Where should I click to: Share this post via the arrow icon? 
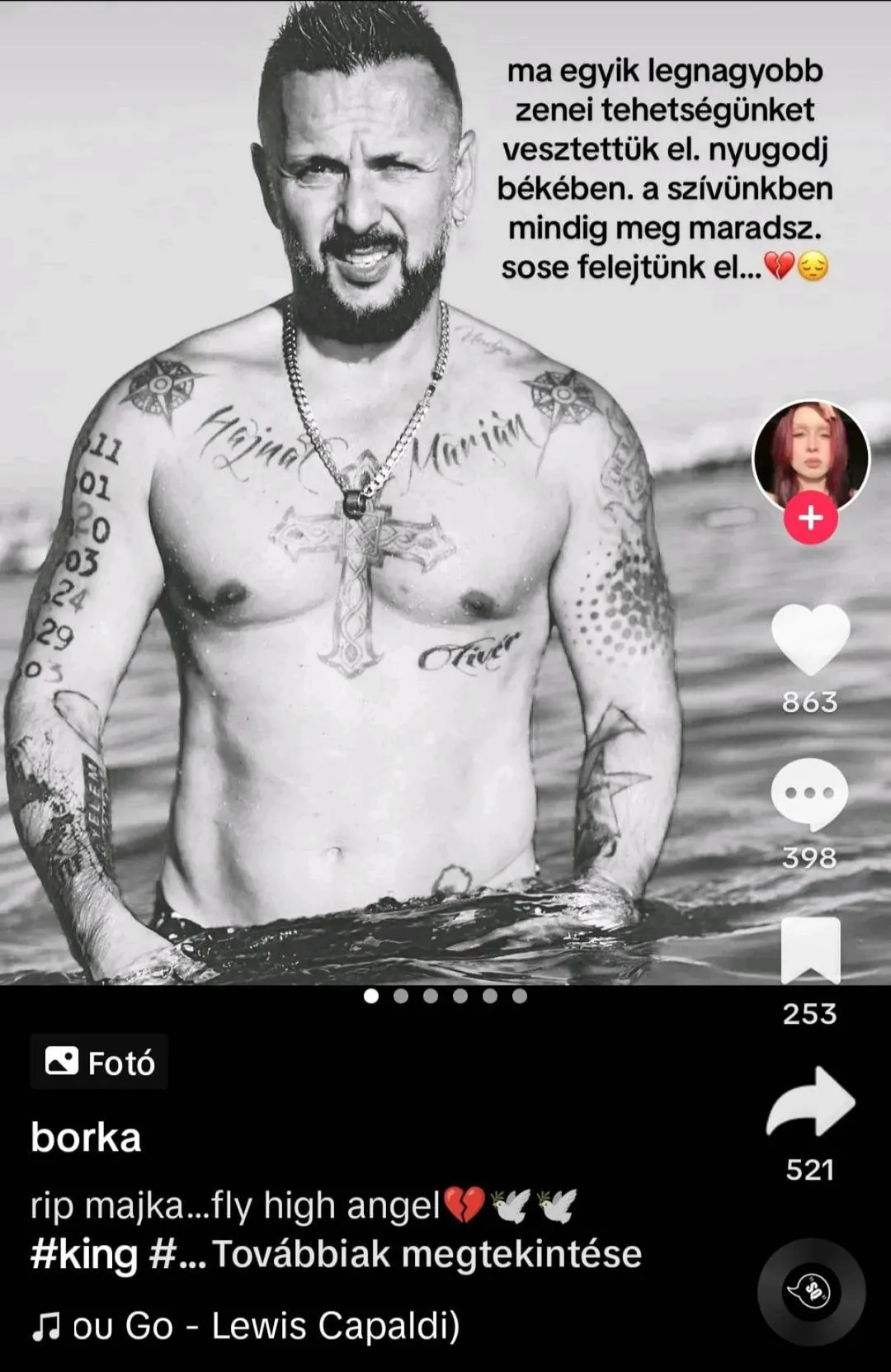[810, 1102]
